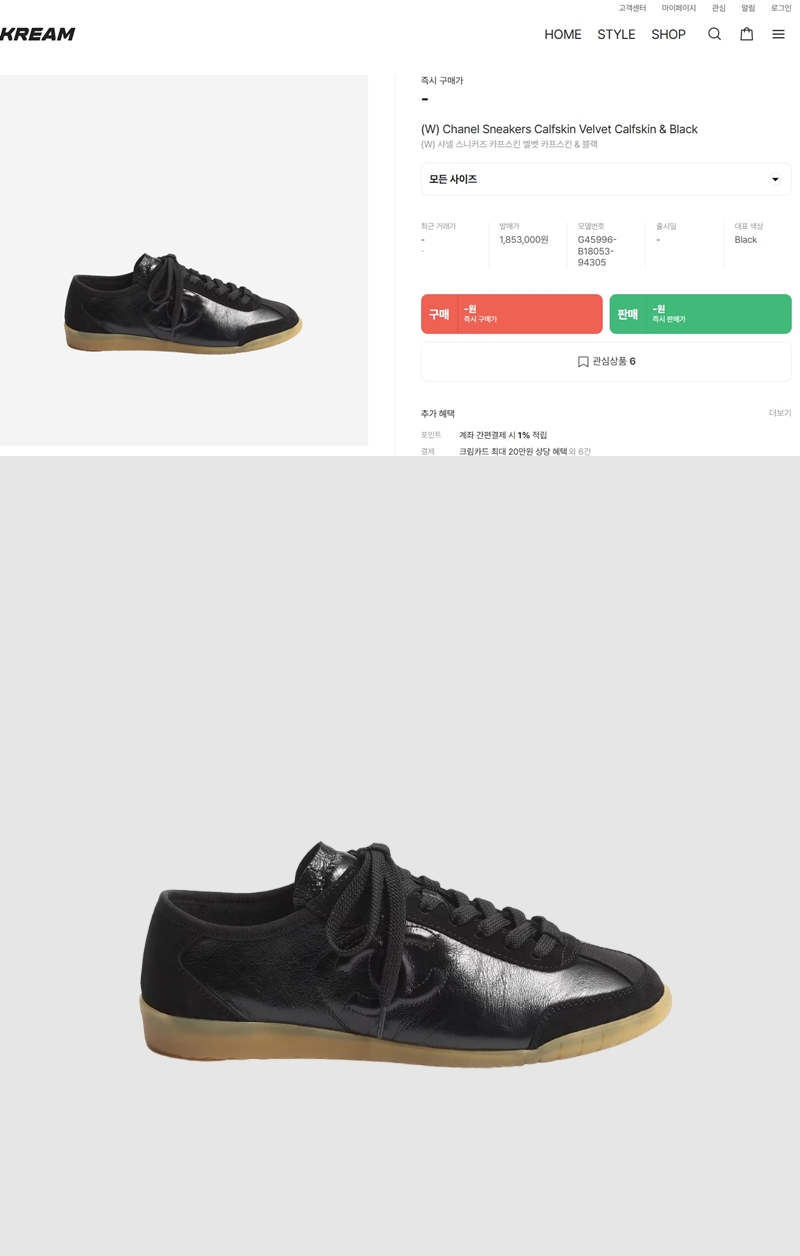Image resolution: width=800 pixels, height=1256 pixels.
Task: Tap the 로그인 link
Action: [780, 8]
